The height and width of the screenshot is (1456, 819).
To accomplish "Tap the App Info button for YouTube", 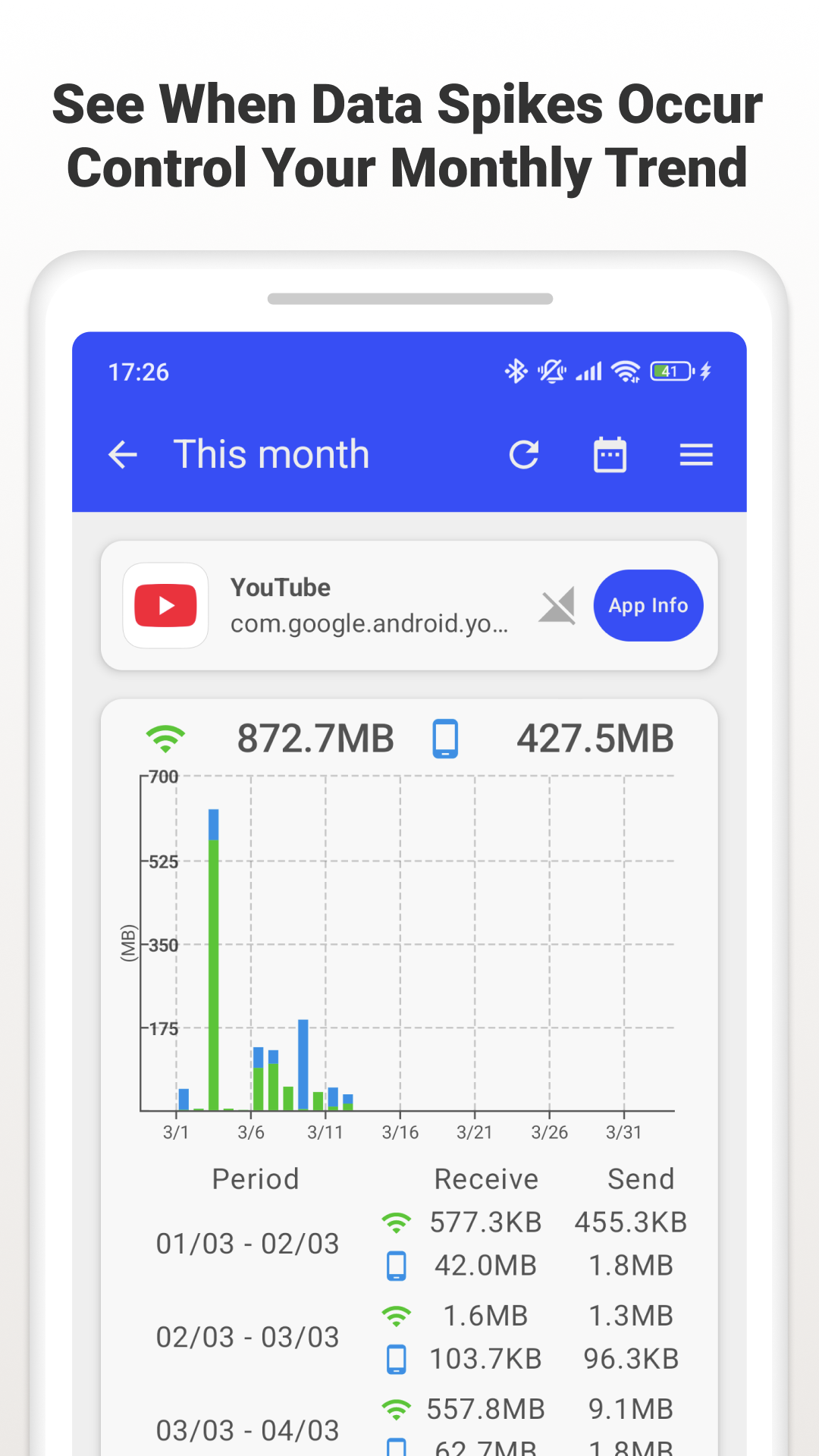I will 648,605.
